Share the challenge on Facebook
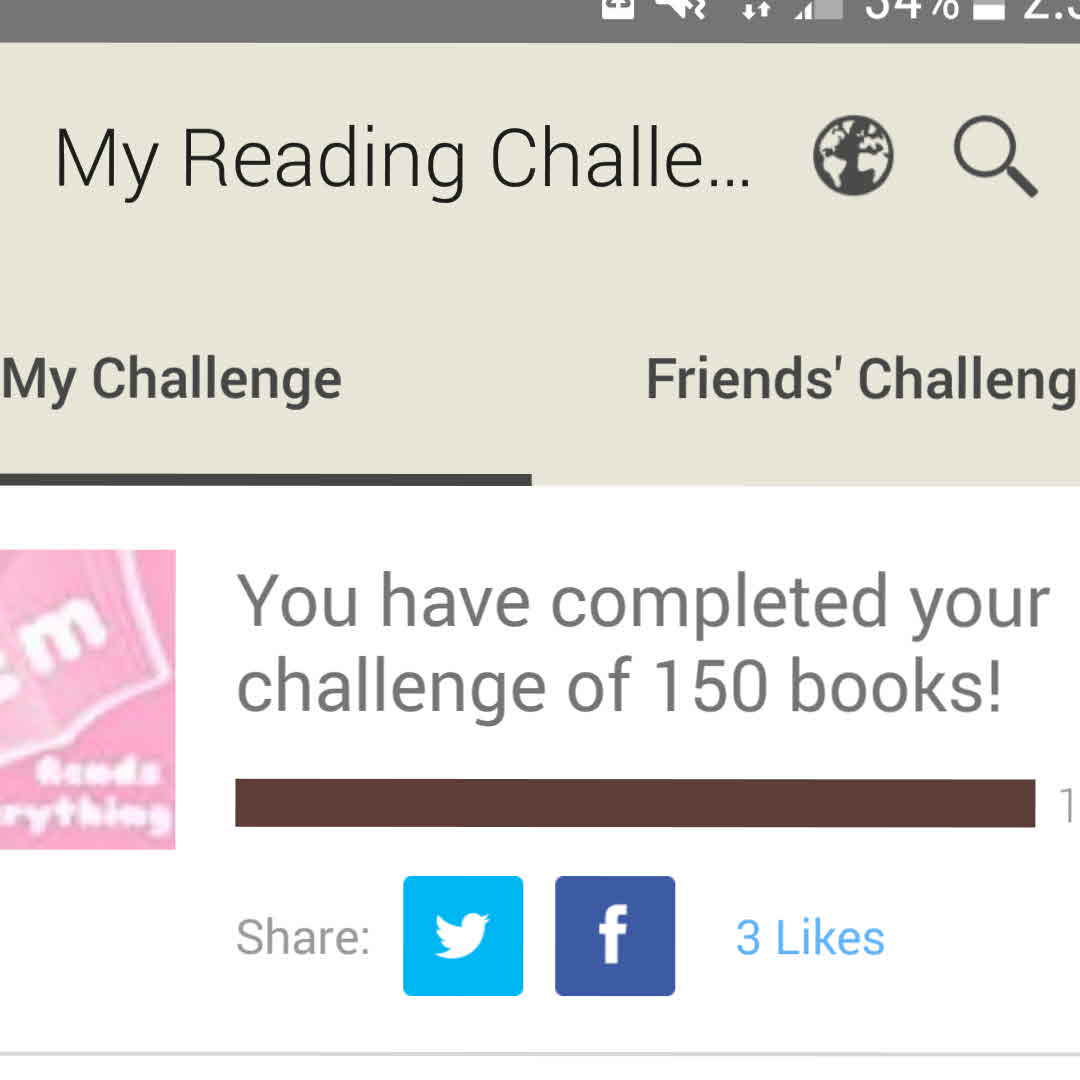Image resolution: width=1080 pixels, height=1080 pixels. point(615,936)
